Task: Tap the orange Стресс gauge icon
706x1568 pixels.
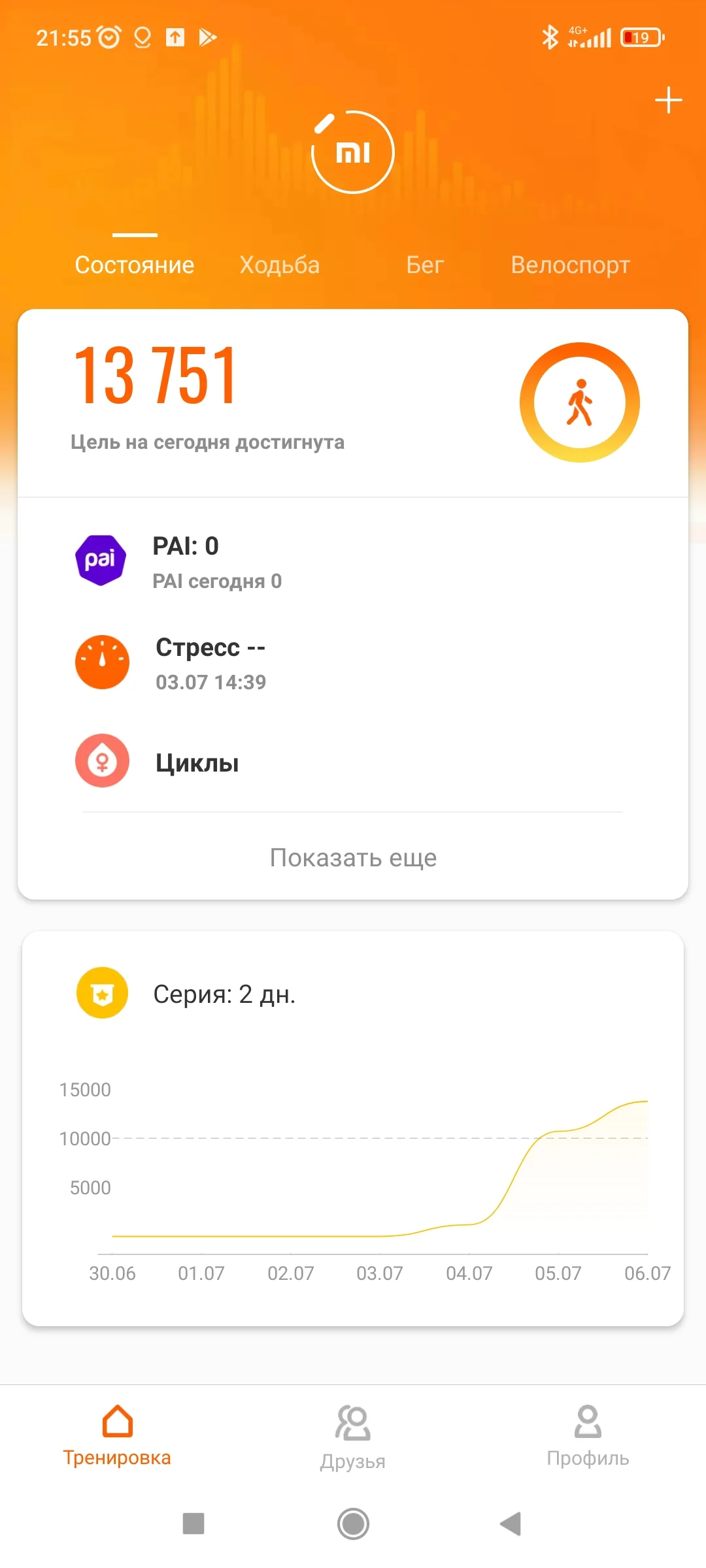Action: pyautogui.click(x=102, y=661)
